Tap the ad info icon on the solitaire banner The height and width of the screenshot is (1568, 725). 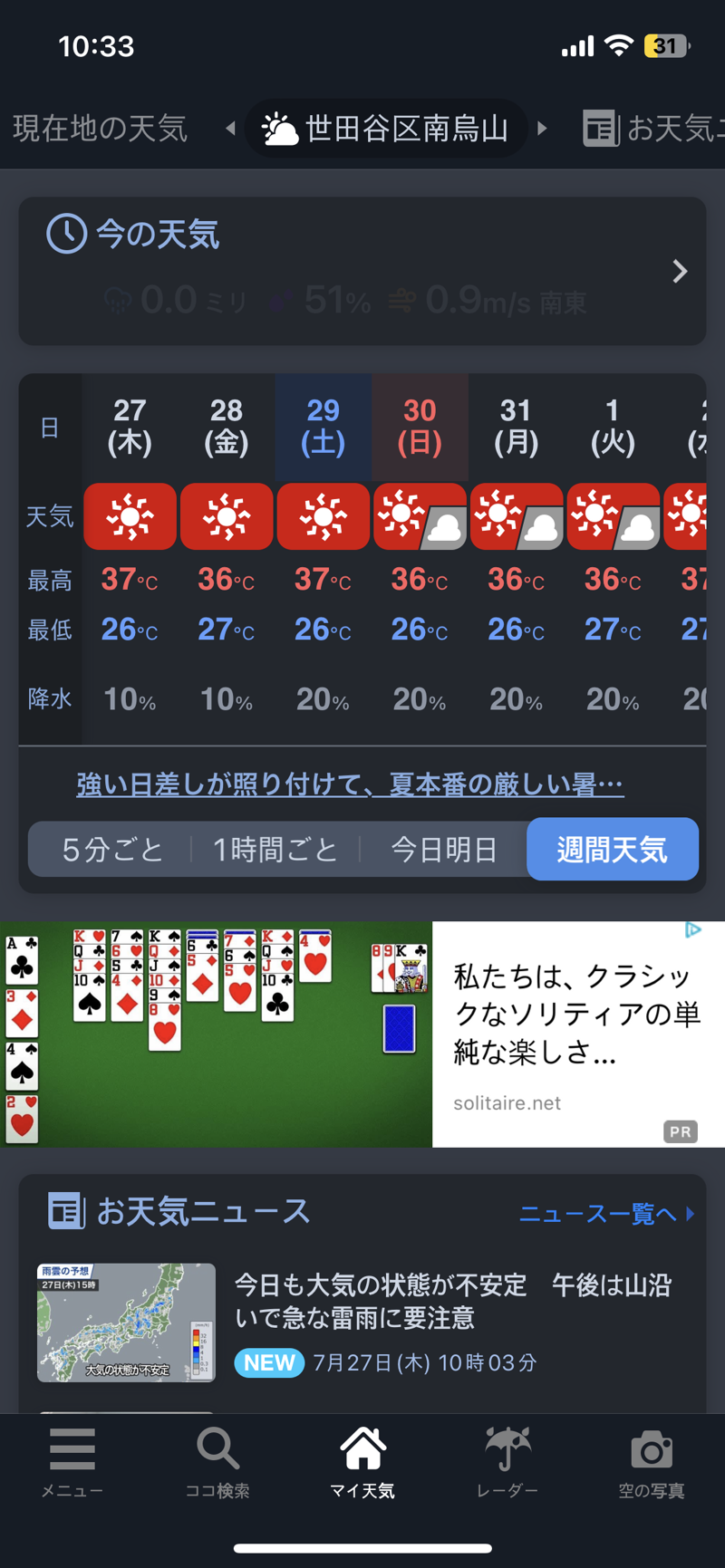(693, 930)
